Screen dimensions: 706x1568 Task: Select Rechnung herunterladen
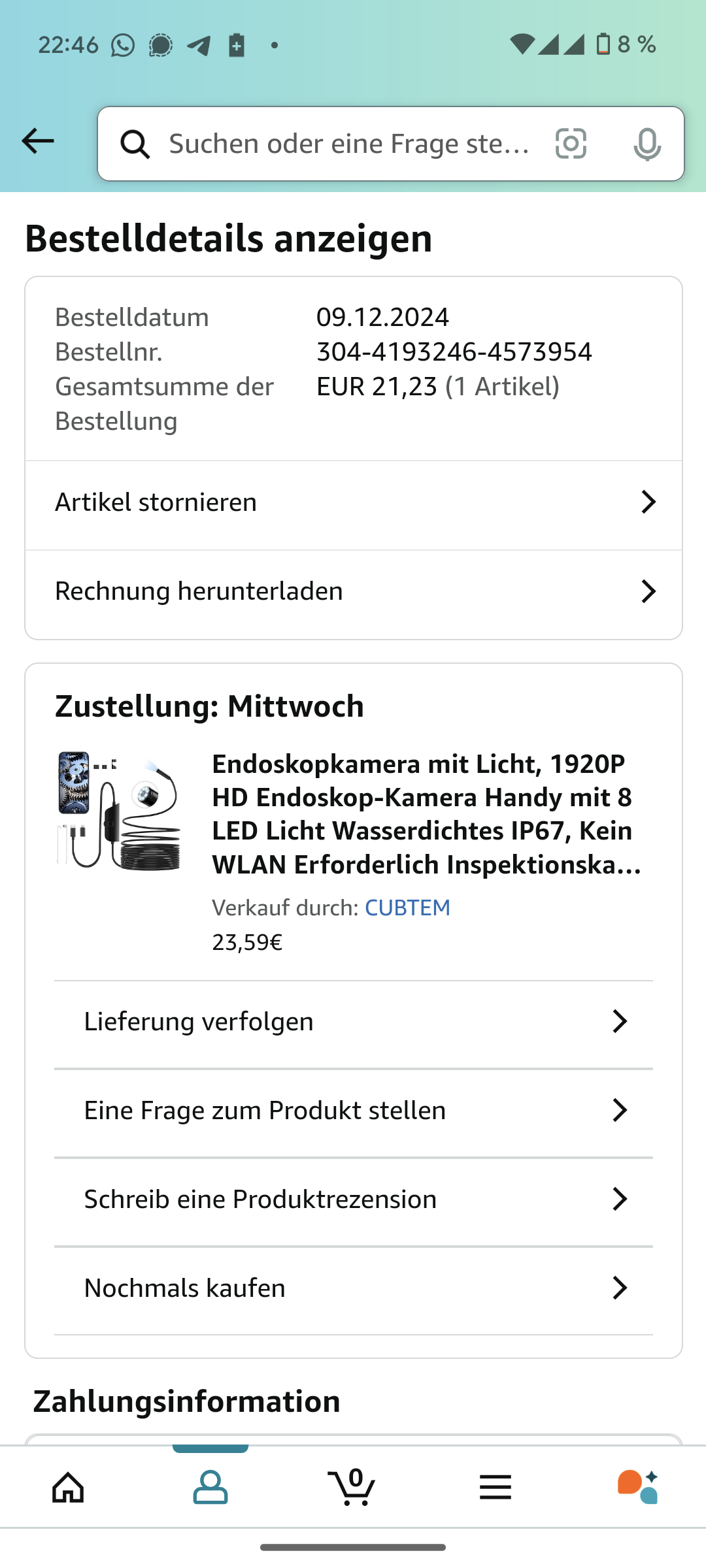pyautogui.click(x=353, y=591)
